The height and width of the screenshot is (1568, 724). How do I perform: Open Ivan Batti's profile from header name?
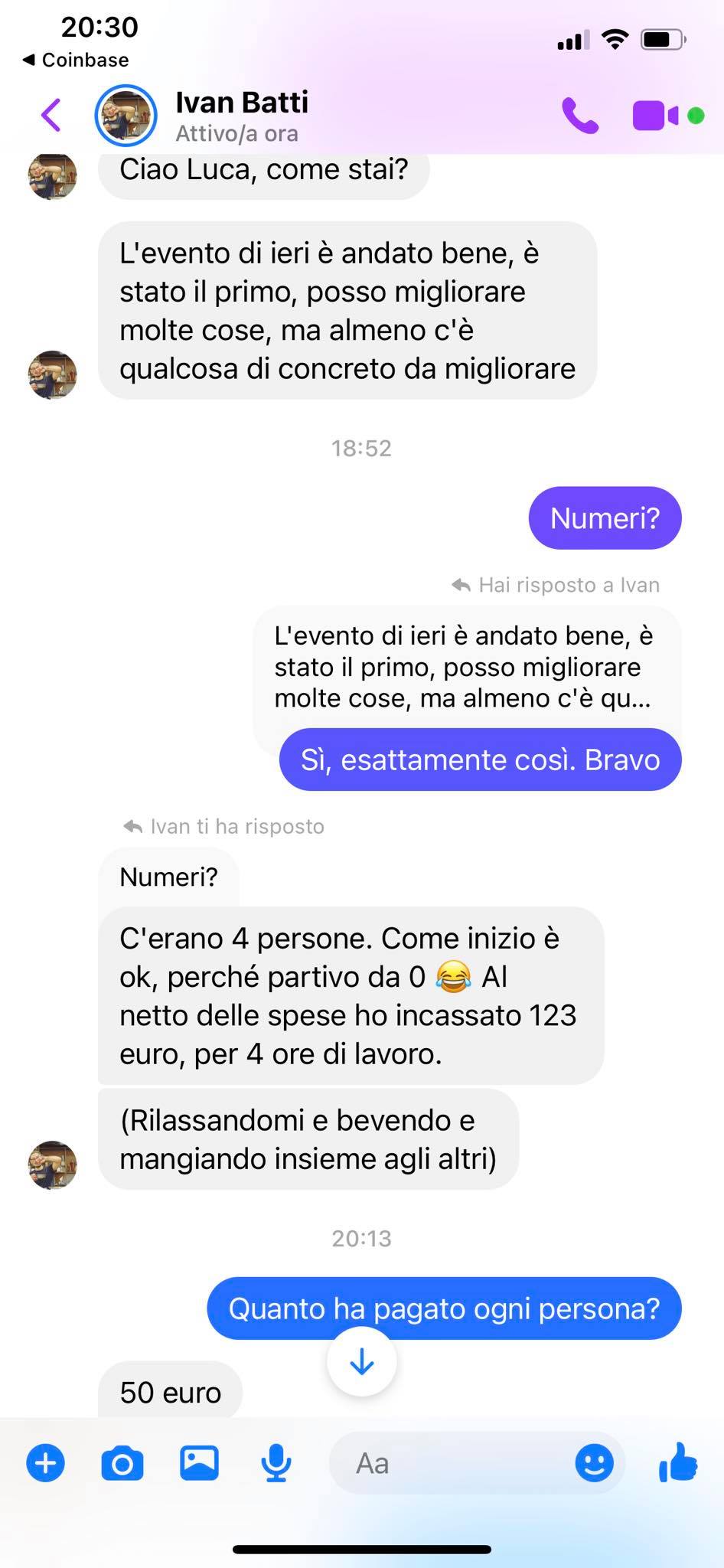point(241,102)
